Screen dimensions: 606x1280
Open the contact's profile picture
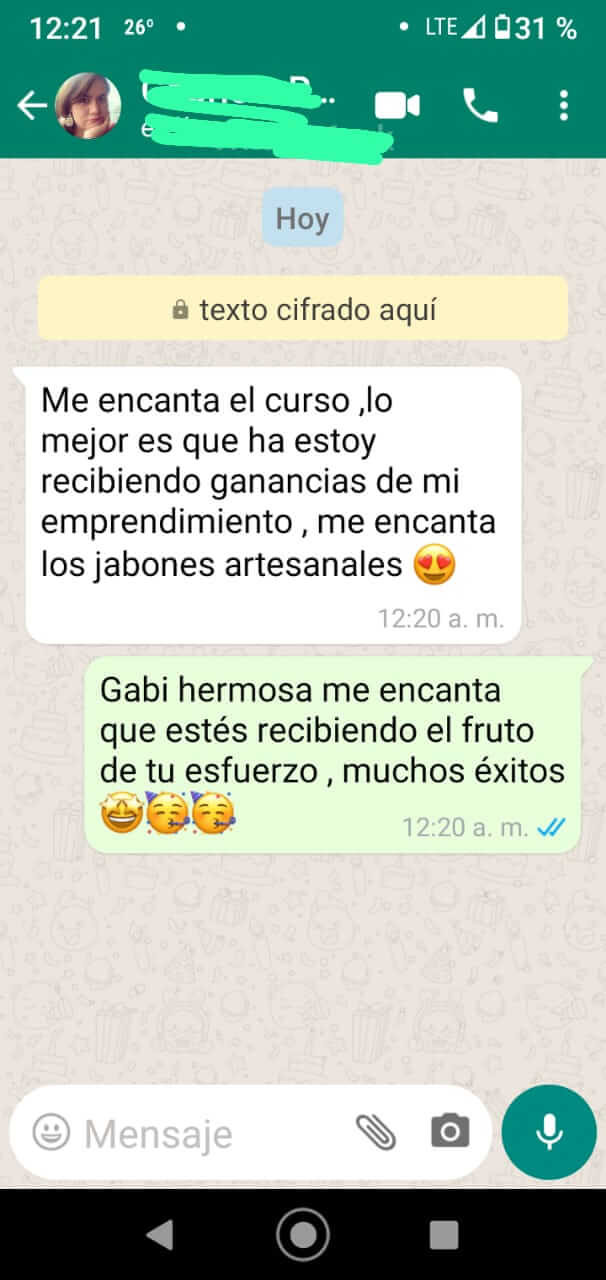pos(87,106)
